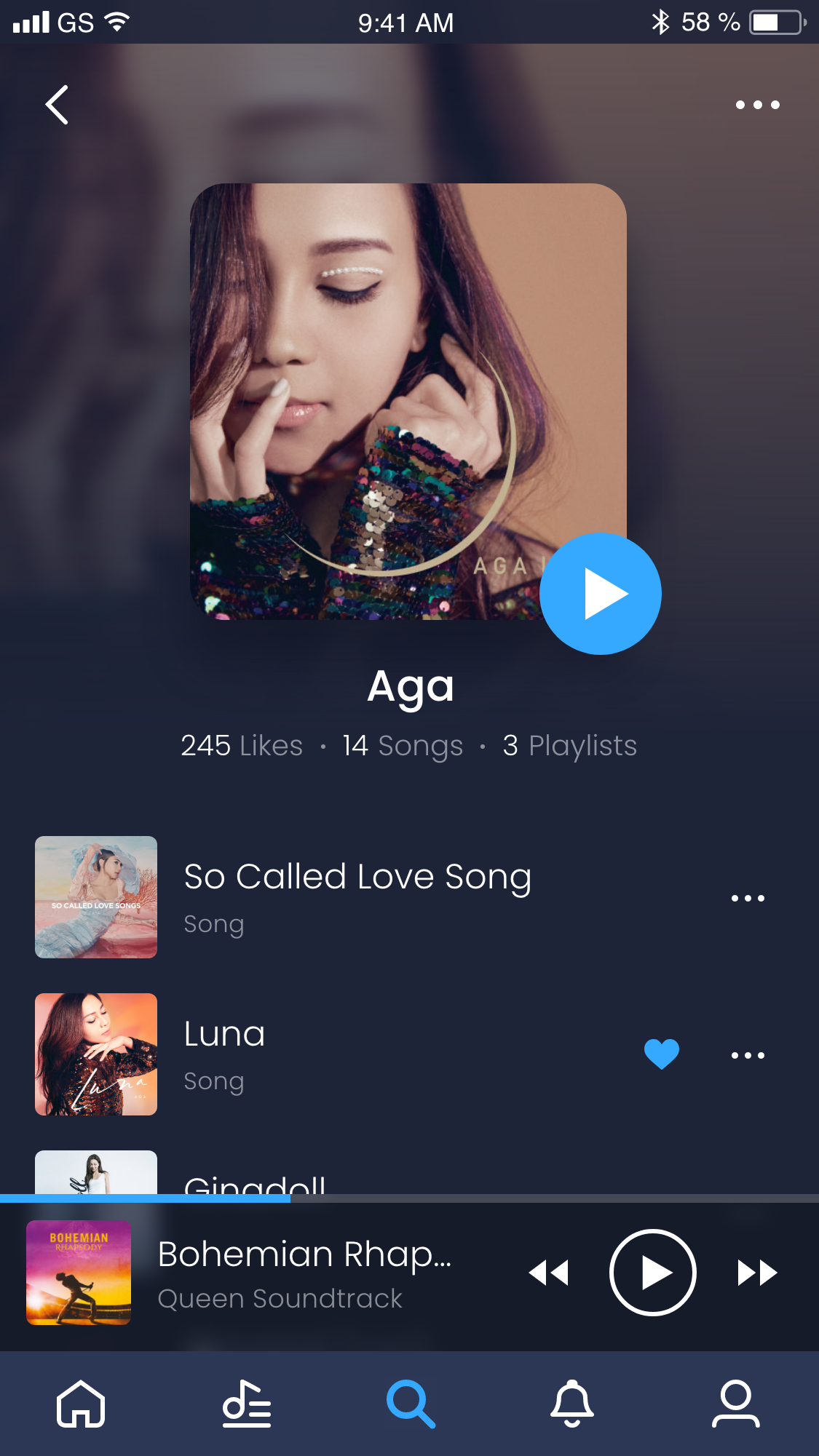Screen dimensions: 819x1456
Task: Switch to the Home tab
Action: click(81, 1404)
